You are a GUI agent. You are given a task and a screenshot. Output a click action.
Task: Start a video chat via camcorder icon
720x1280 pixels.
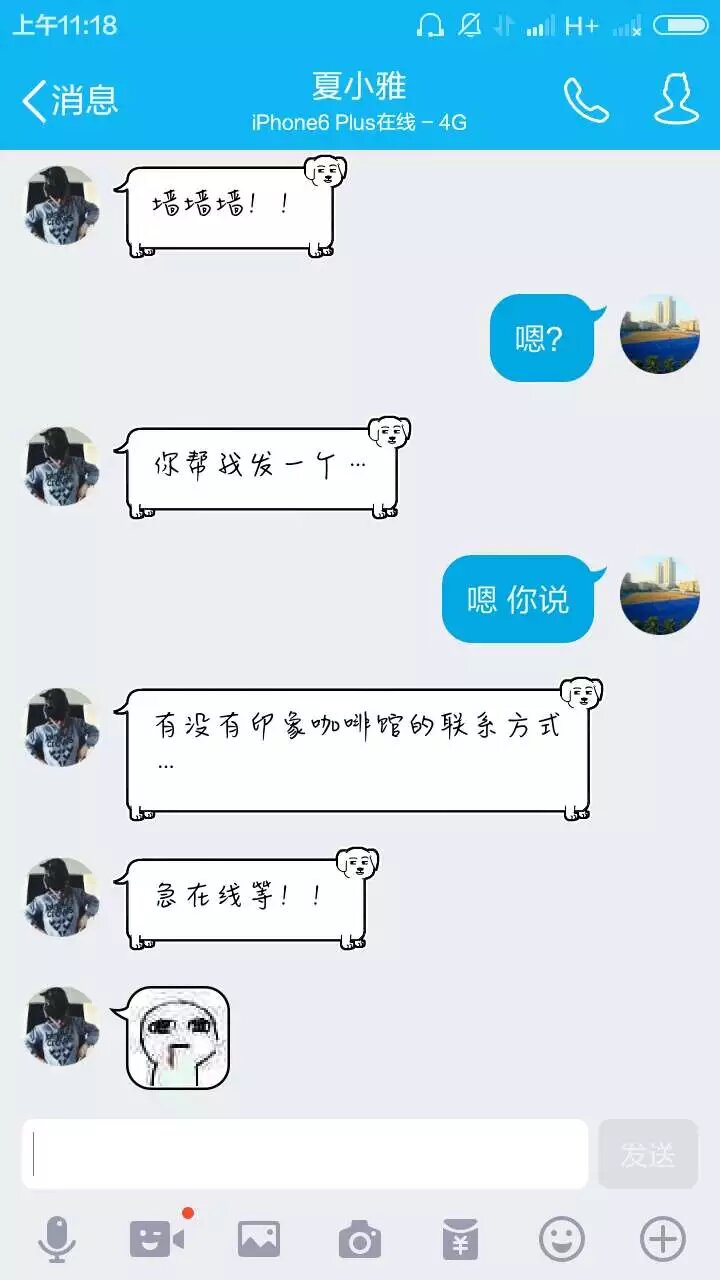[158, 1240]
